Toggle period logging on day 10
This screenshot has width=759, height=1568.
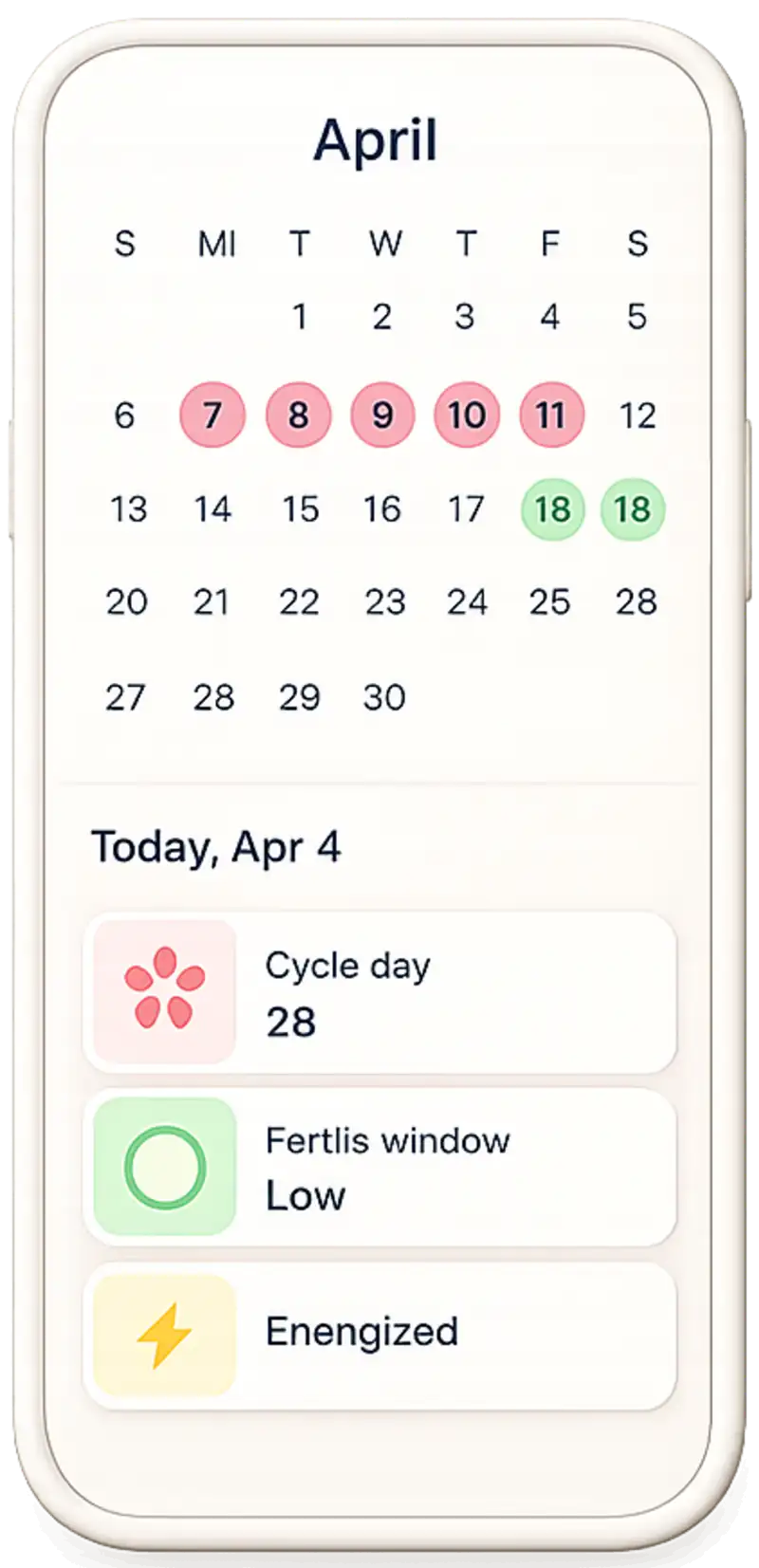coord(466,415)
